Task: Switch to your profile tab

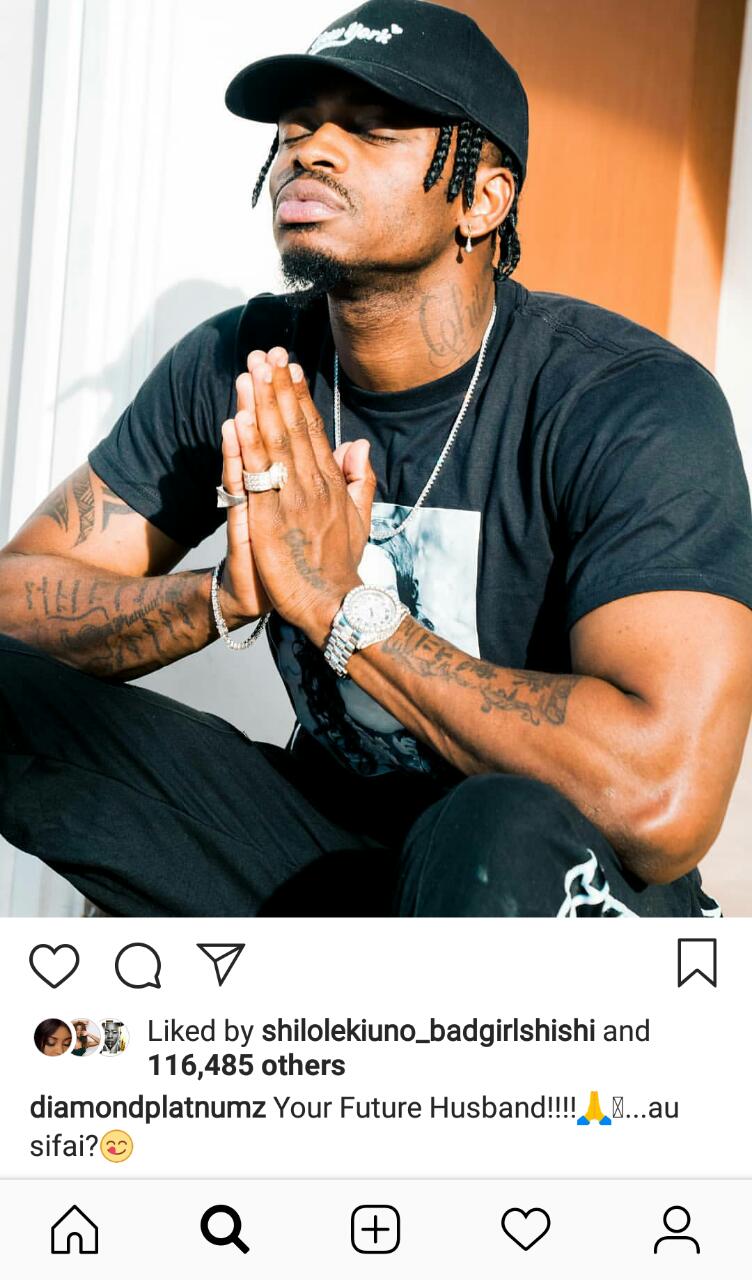Action: [677, 1230]
